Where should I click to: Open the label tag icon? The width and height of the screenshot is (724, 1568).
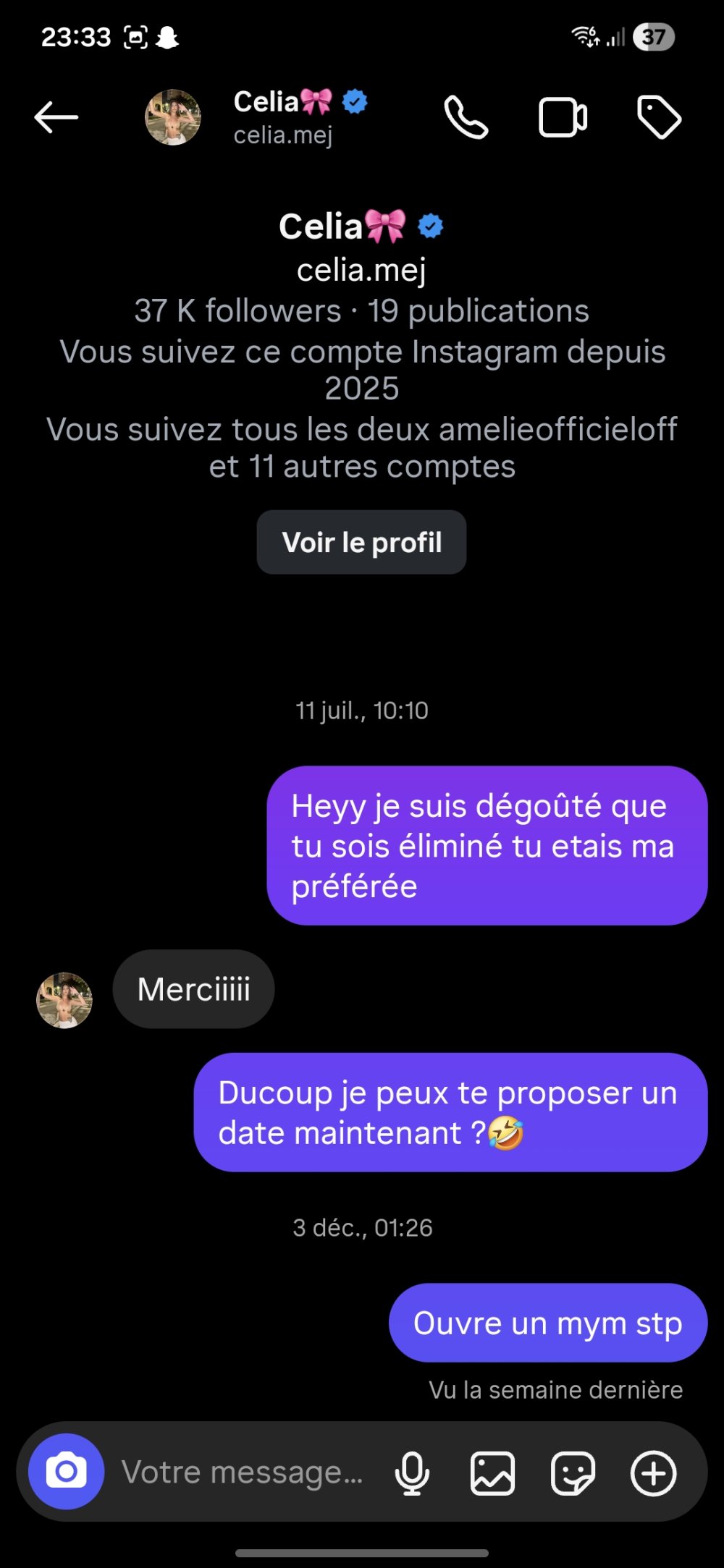click(x=659, y=117)
